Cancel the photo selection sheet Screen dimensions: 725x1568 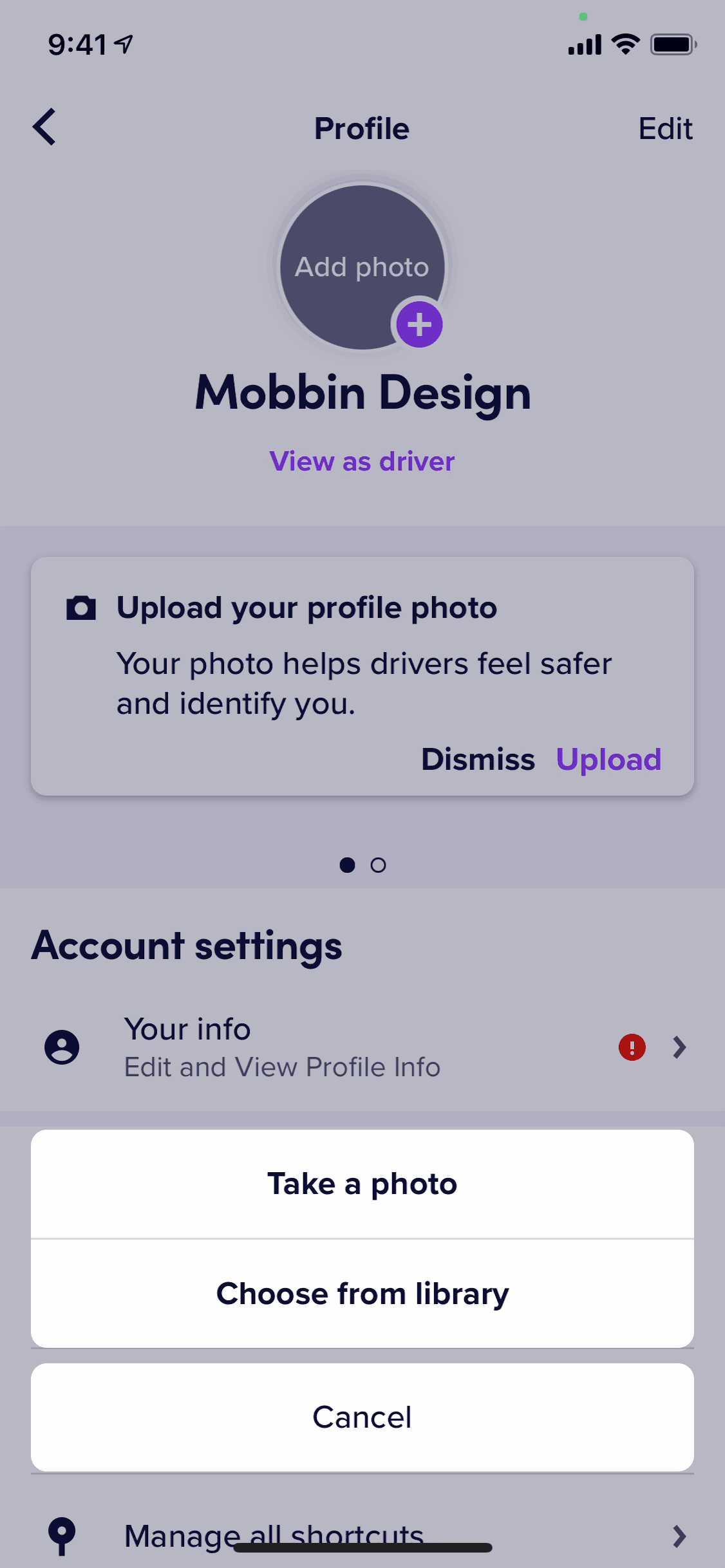[x=362, y=1416]
